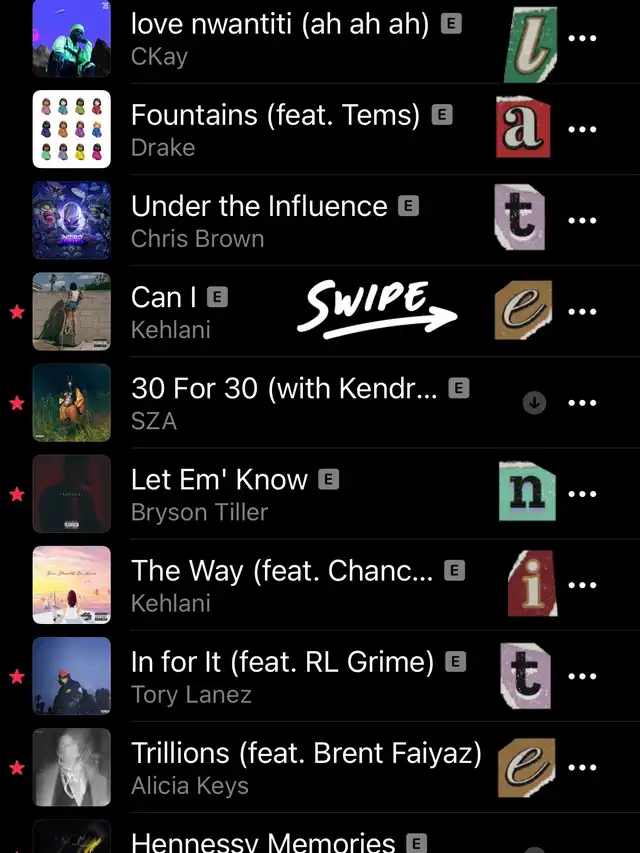Open more options for The Way
Viewport: 640px width, 853px height.
[582, 585]
